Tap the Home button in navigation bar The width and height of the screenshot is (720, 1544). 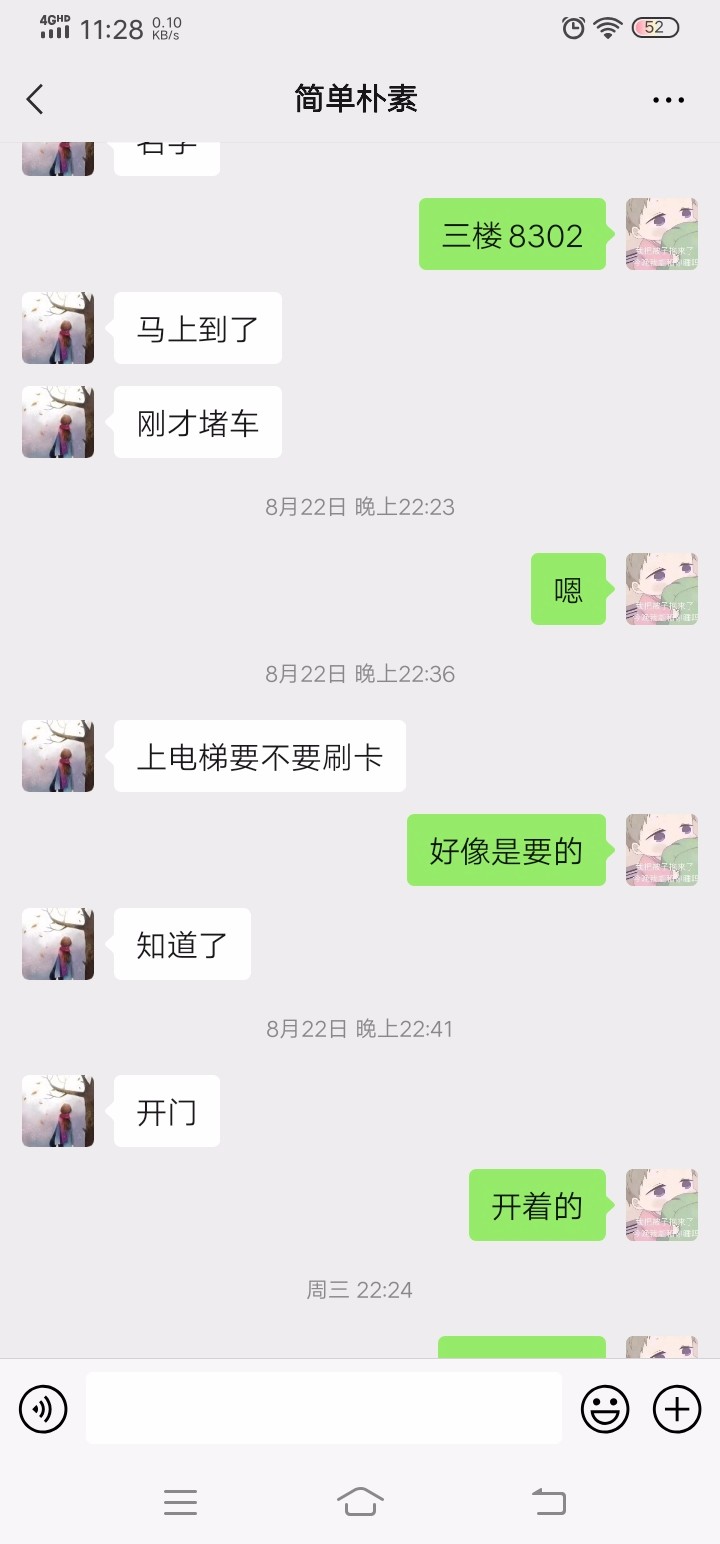click(360, 1500)
